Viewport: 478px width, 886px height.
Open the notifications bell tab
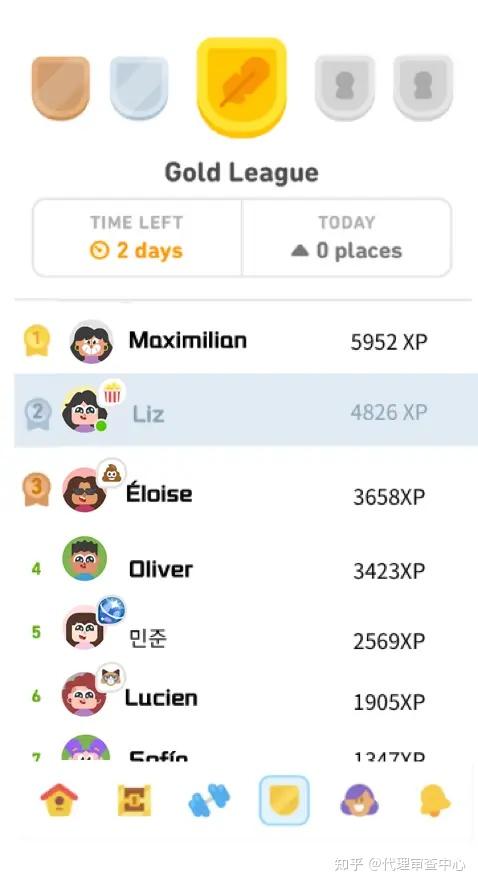[434, 800]
